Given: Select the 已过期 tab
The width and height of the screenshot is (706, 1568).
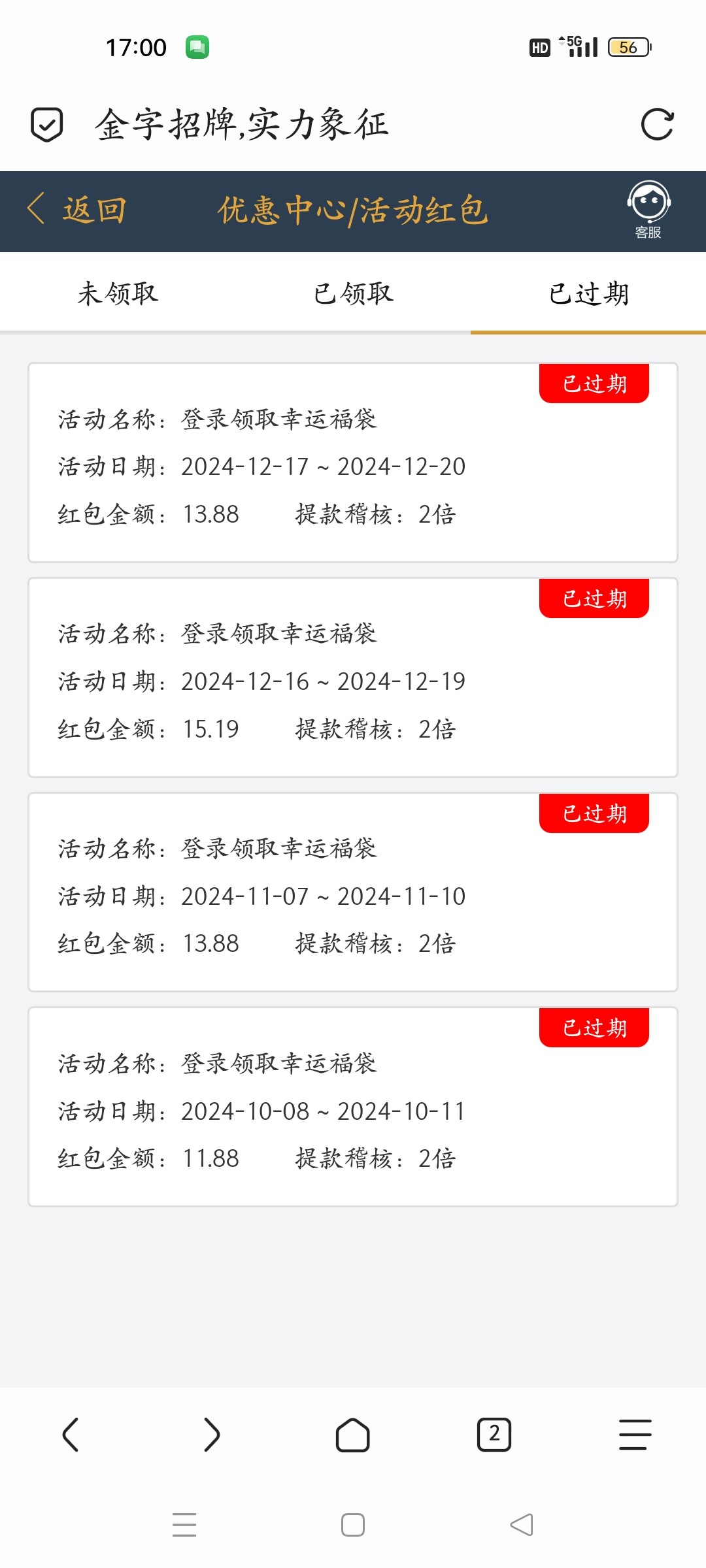Looking at the screenshot, I should click(588, 293).
